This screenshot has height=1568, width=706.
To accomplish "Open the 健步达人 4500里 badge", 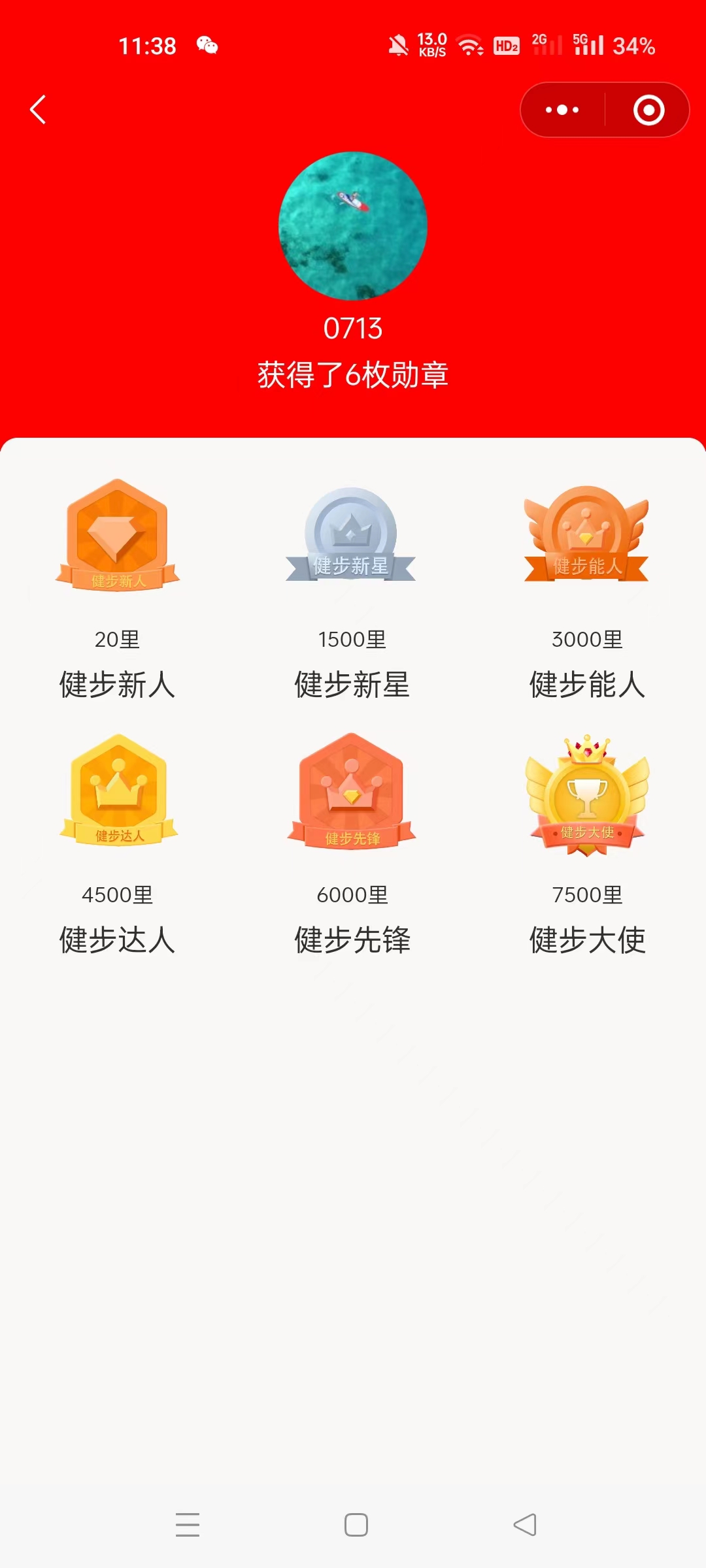I will 118,791.
